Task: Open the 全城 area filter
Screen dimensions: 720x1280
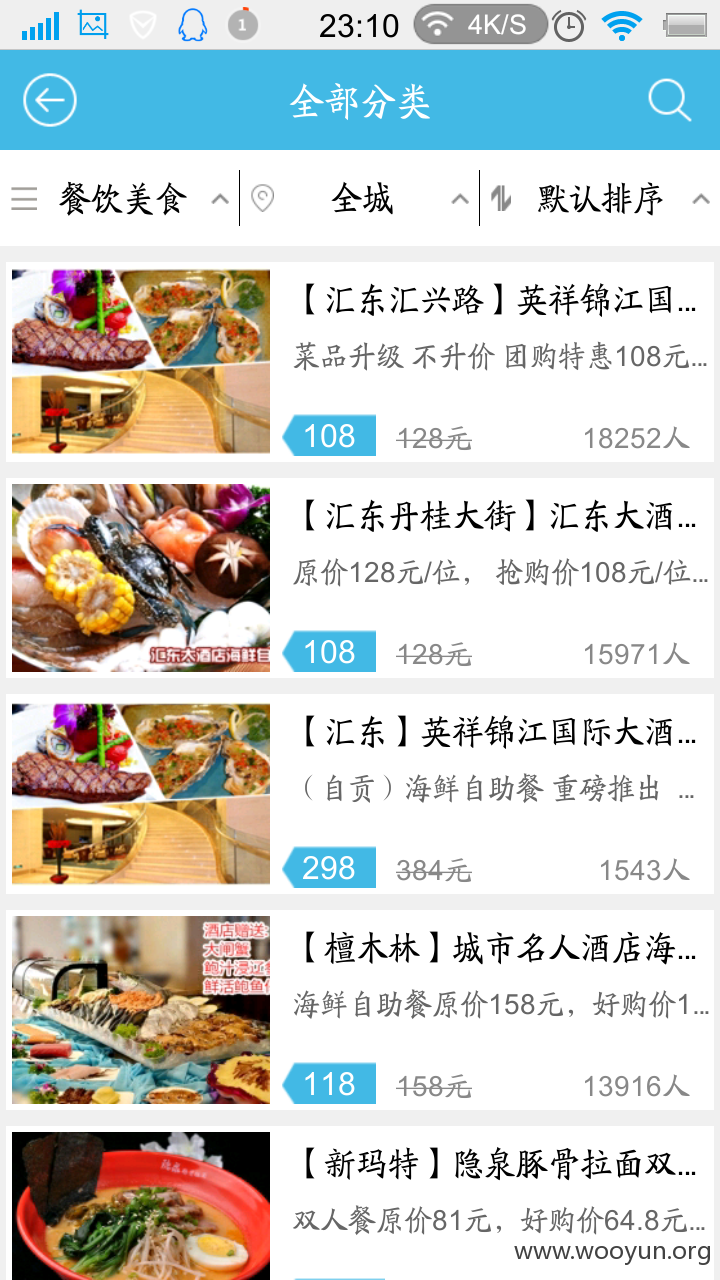Action: tap(360, 199)
